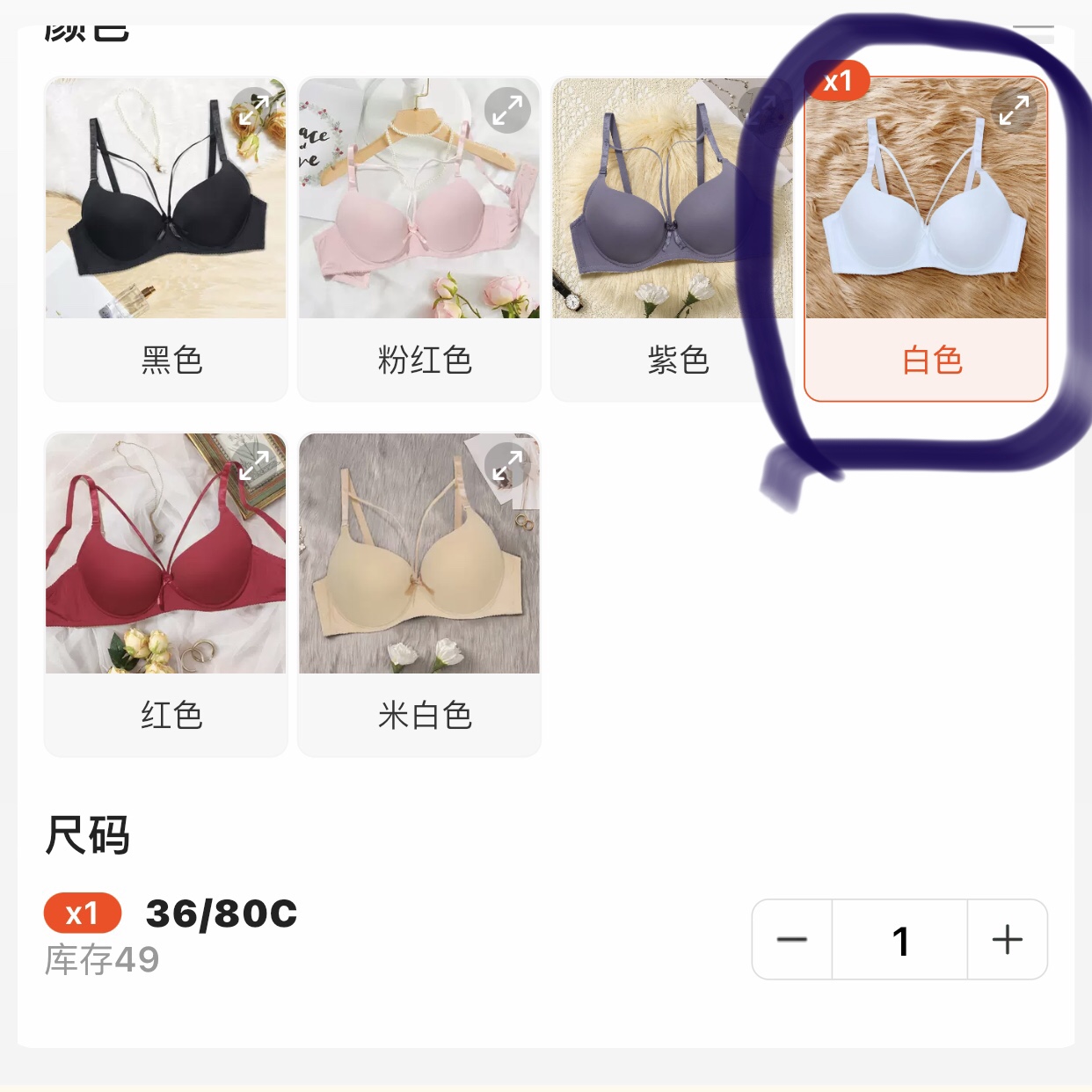Viewport: 1092px width, 1092px height.
Task: Enlarge the 黑色 product image
Action: click(x=253, y=110)
